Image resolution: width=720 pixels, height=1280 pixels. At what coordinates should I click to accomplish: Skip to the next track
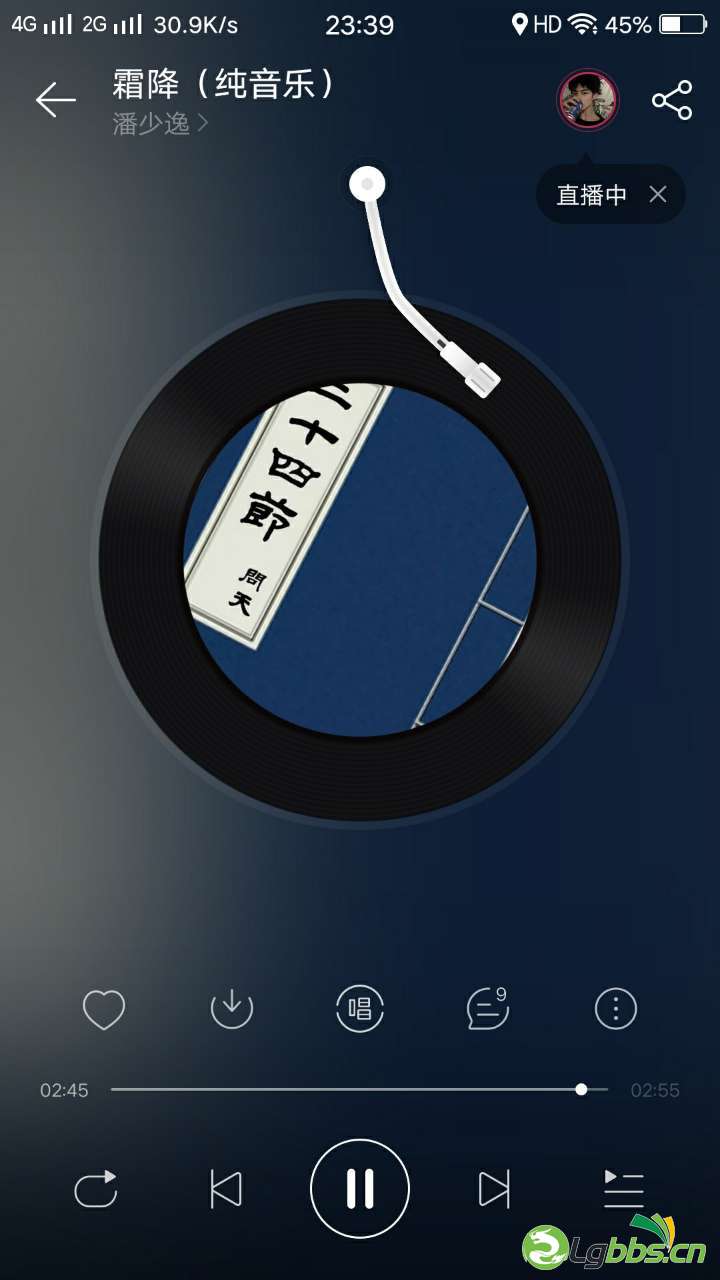[494, 1189]
